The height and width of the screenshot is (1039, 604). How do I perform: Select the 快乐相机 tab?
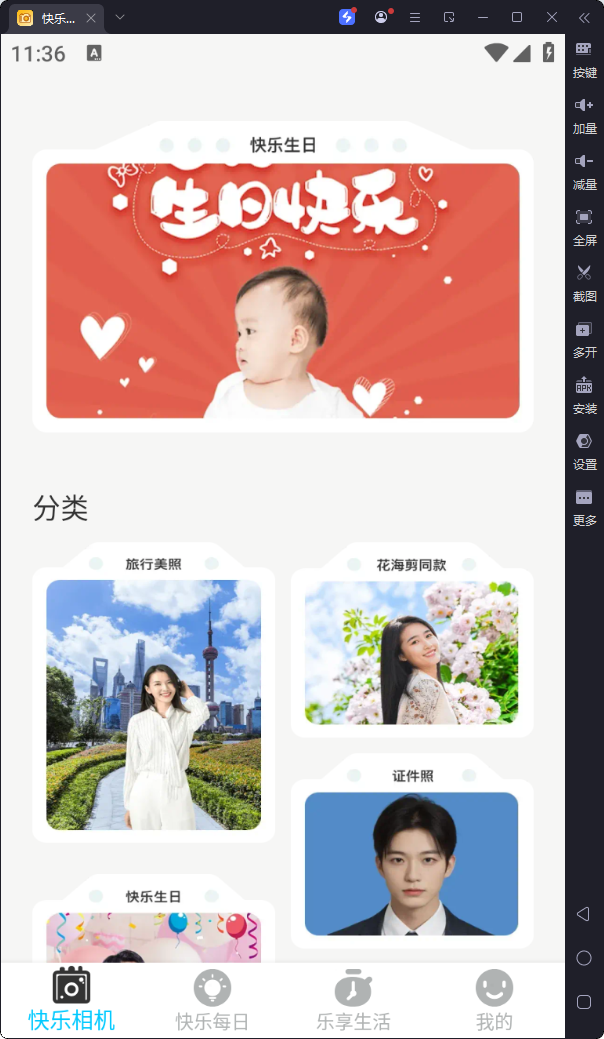coord(72,1000)
